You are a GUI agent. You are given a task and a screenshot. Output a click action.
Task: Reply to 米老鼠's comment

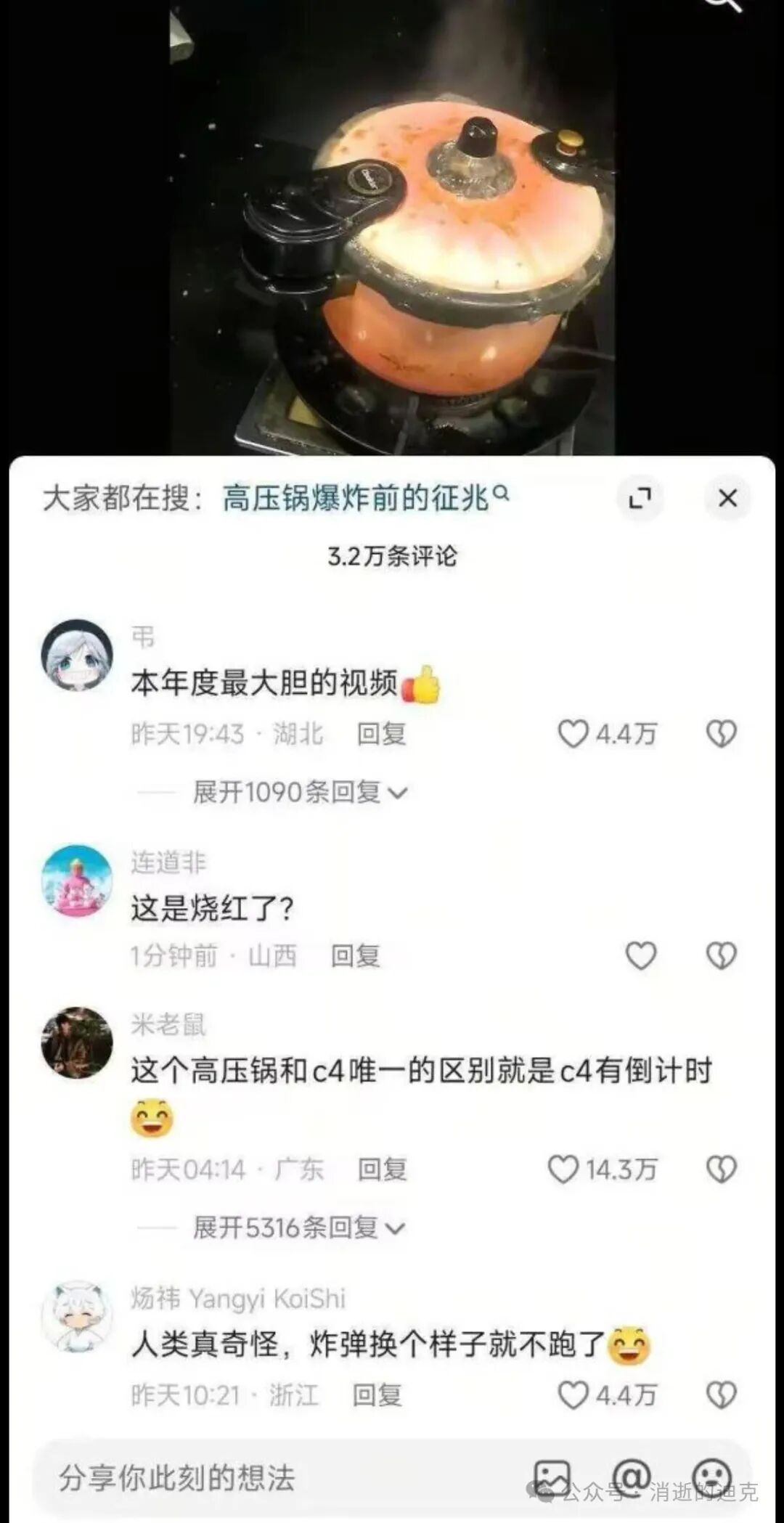click(x=382, y=1169)
